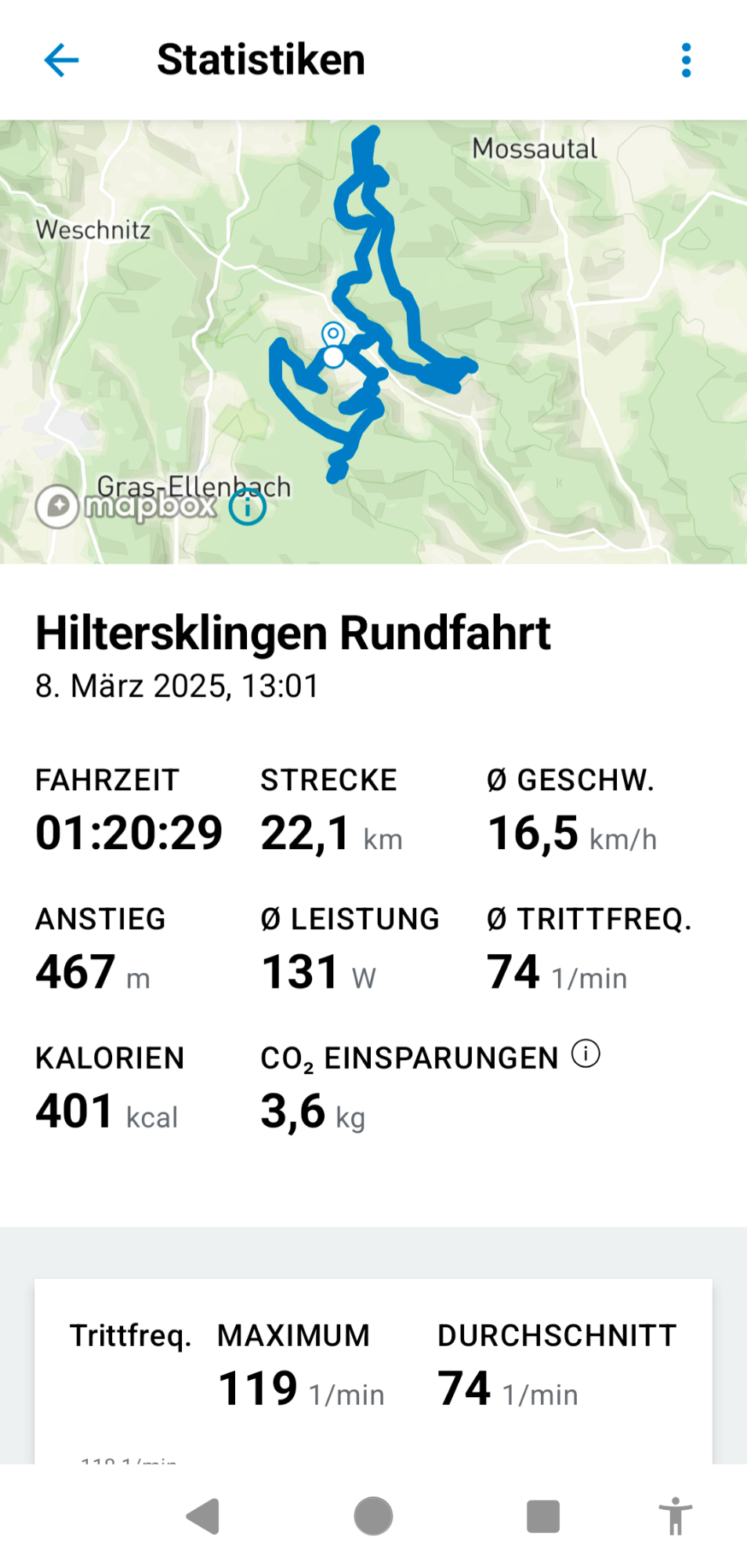Go back using the blue arrow
Image resolution: width=747 pixels, height=1568 pixels.
(61, 60)
